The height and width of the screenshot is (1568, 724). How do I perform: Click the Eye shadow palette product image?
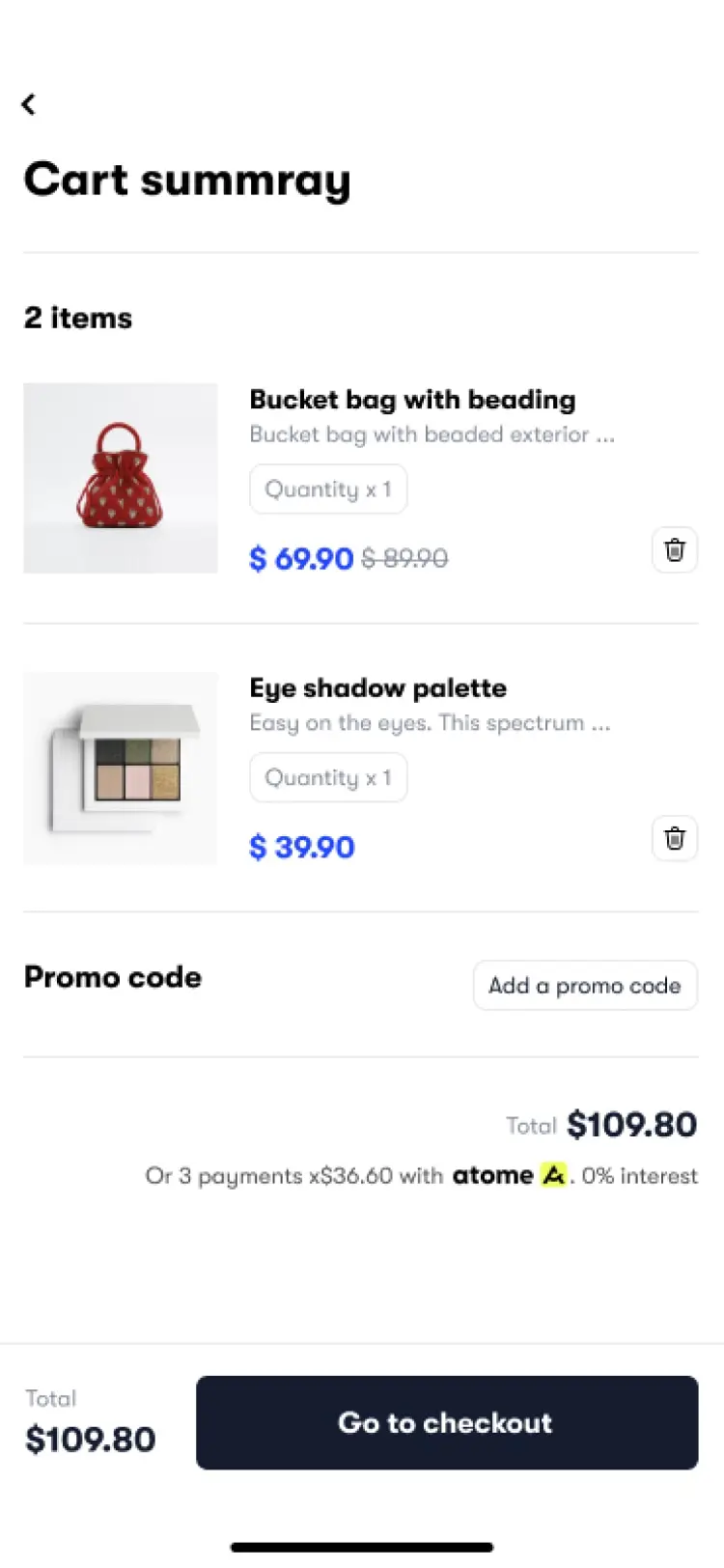tap(120, 767)
